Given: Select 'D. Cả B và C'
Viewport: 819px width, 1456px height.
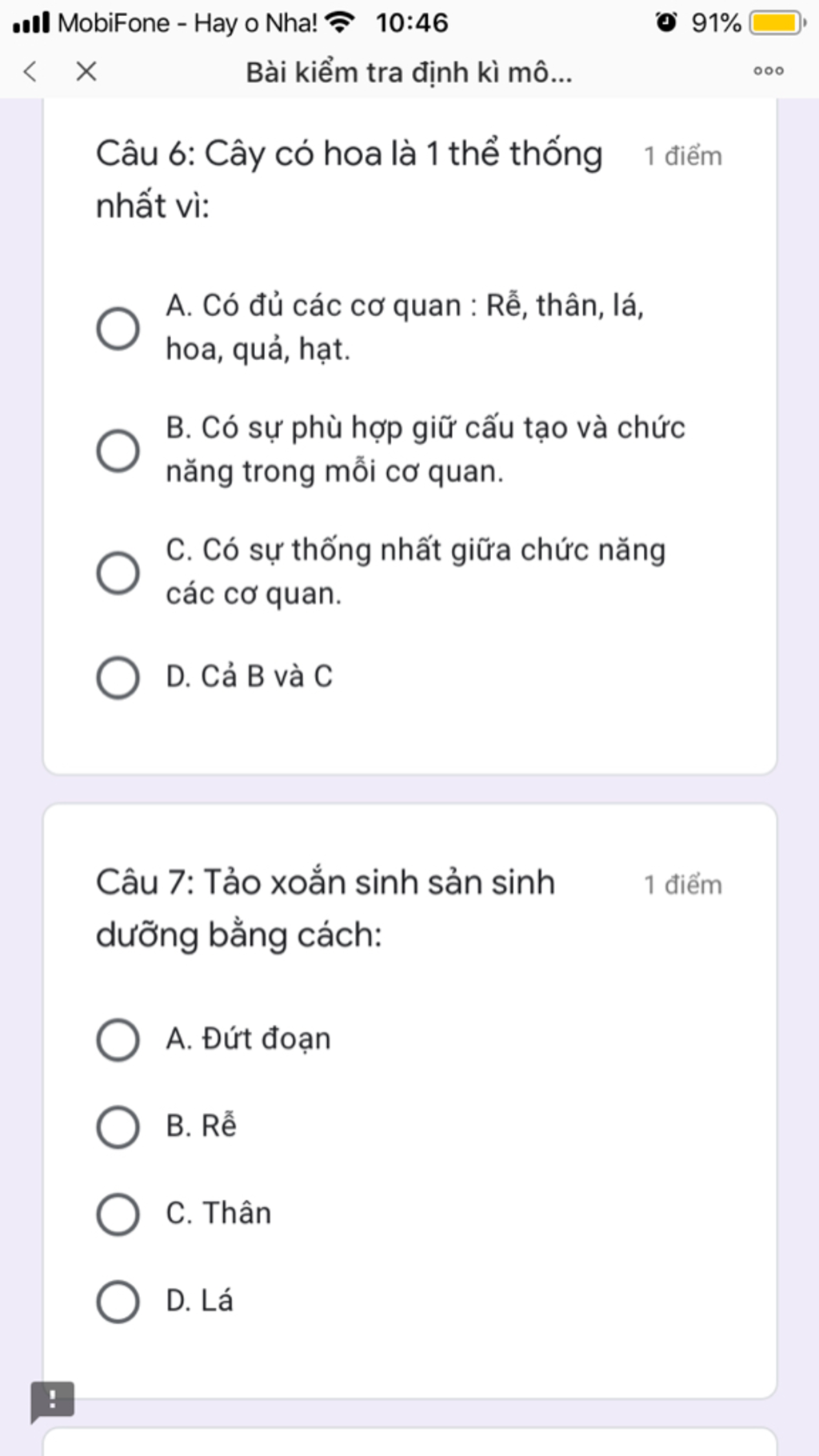Looking at the screenshot, I should [x=118, y=678].
